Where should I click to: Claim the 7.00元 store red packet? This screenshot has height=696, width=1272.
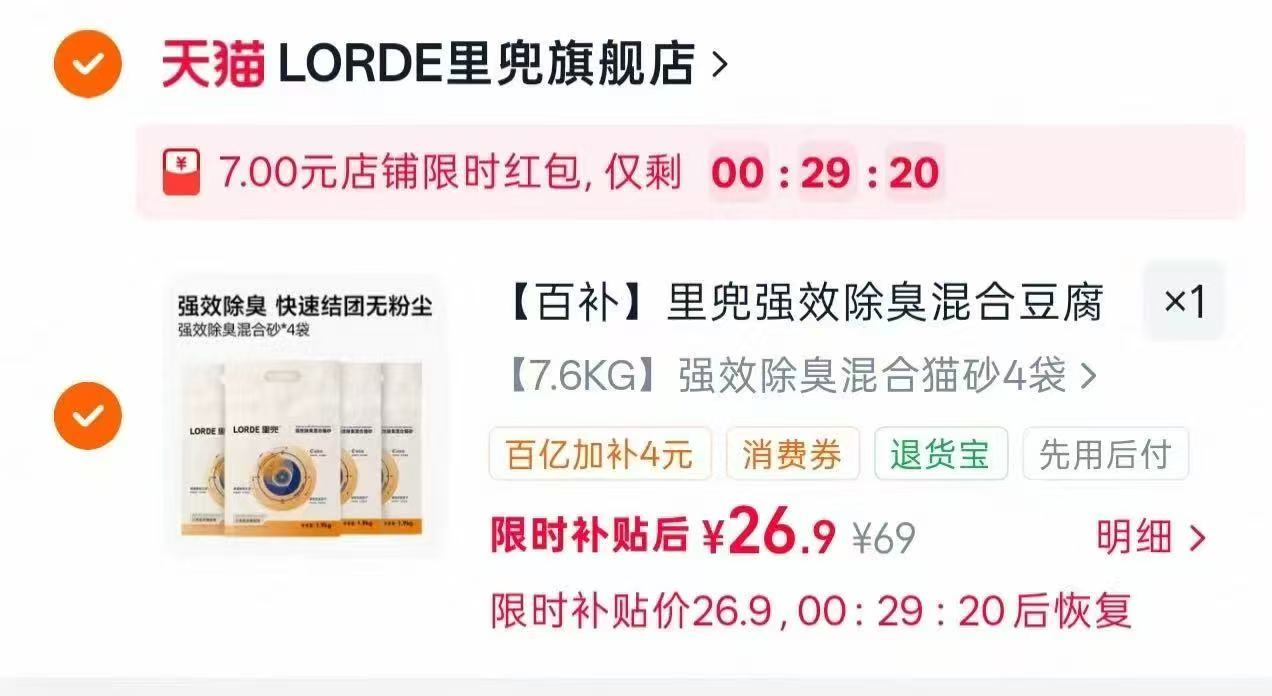(x=690, y=173)
